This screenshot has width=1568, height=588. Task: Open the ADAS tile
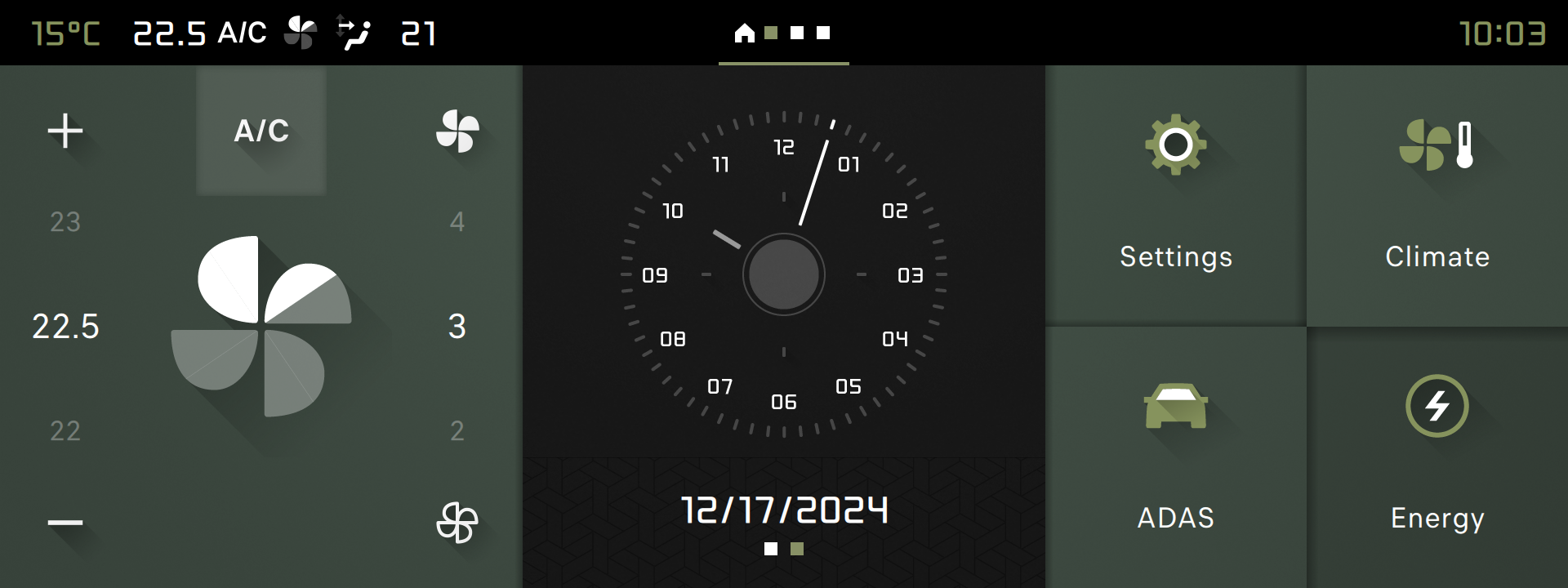1176,457
